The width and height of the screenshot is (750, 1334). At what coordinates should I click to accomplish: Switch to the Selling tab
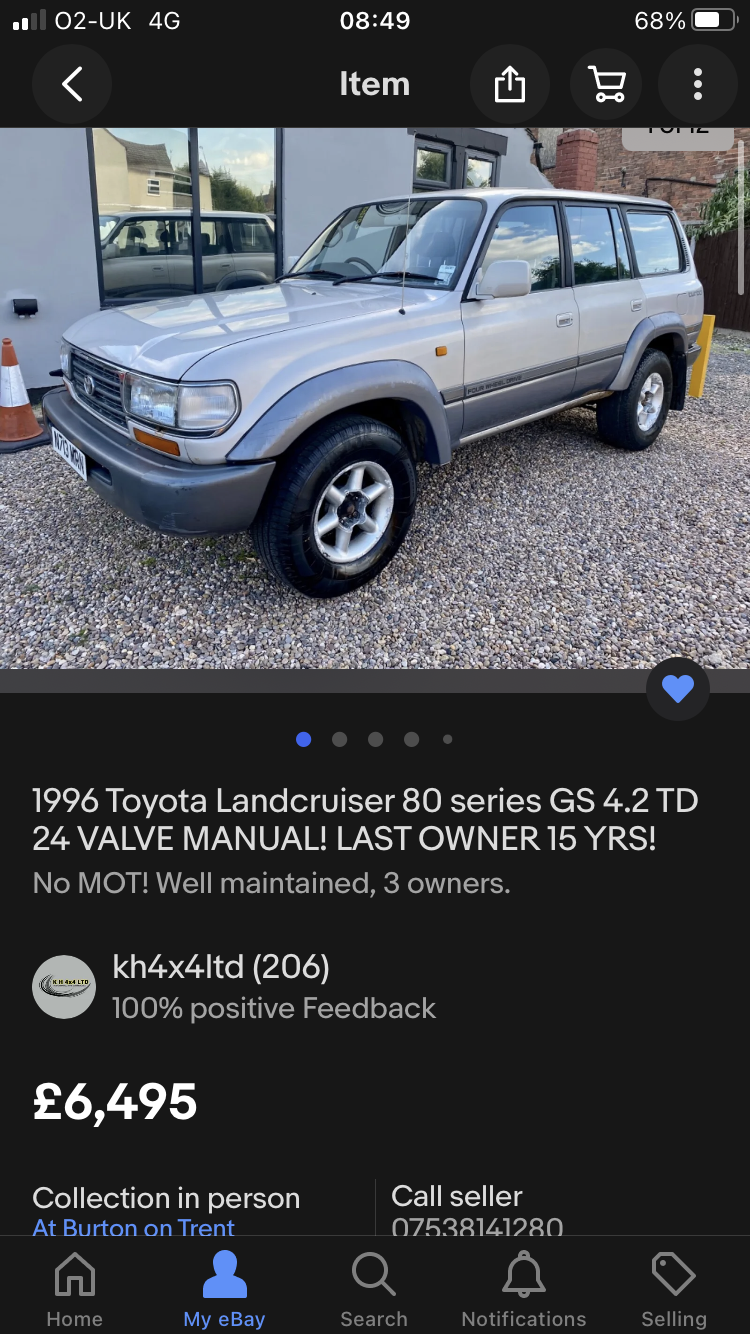(x=673, y=1289)
